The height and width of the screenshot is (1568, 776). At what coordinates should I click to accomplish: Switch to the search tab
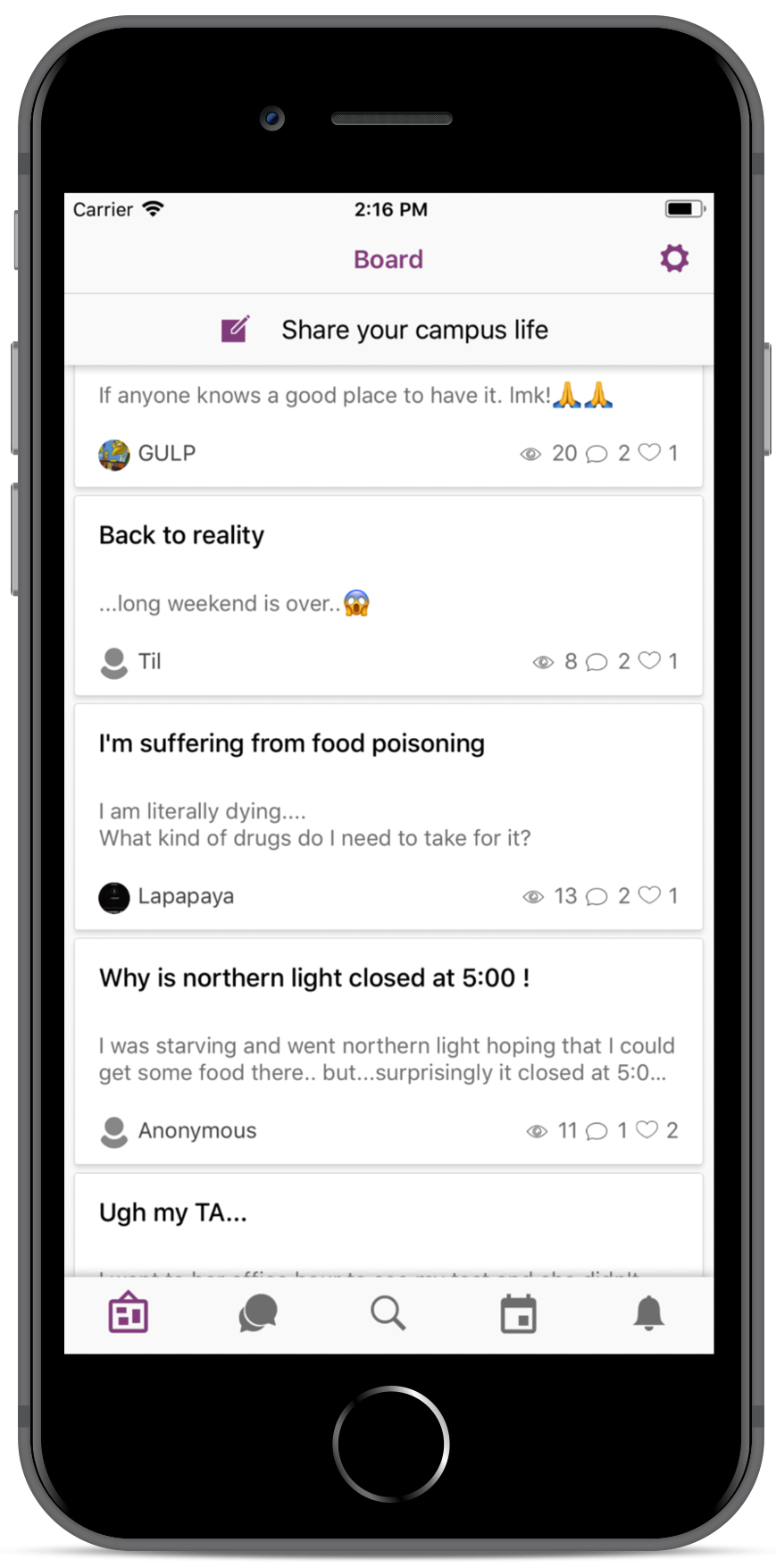click(x=388, y=1313)
